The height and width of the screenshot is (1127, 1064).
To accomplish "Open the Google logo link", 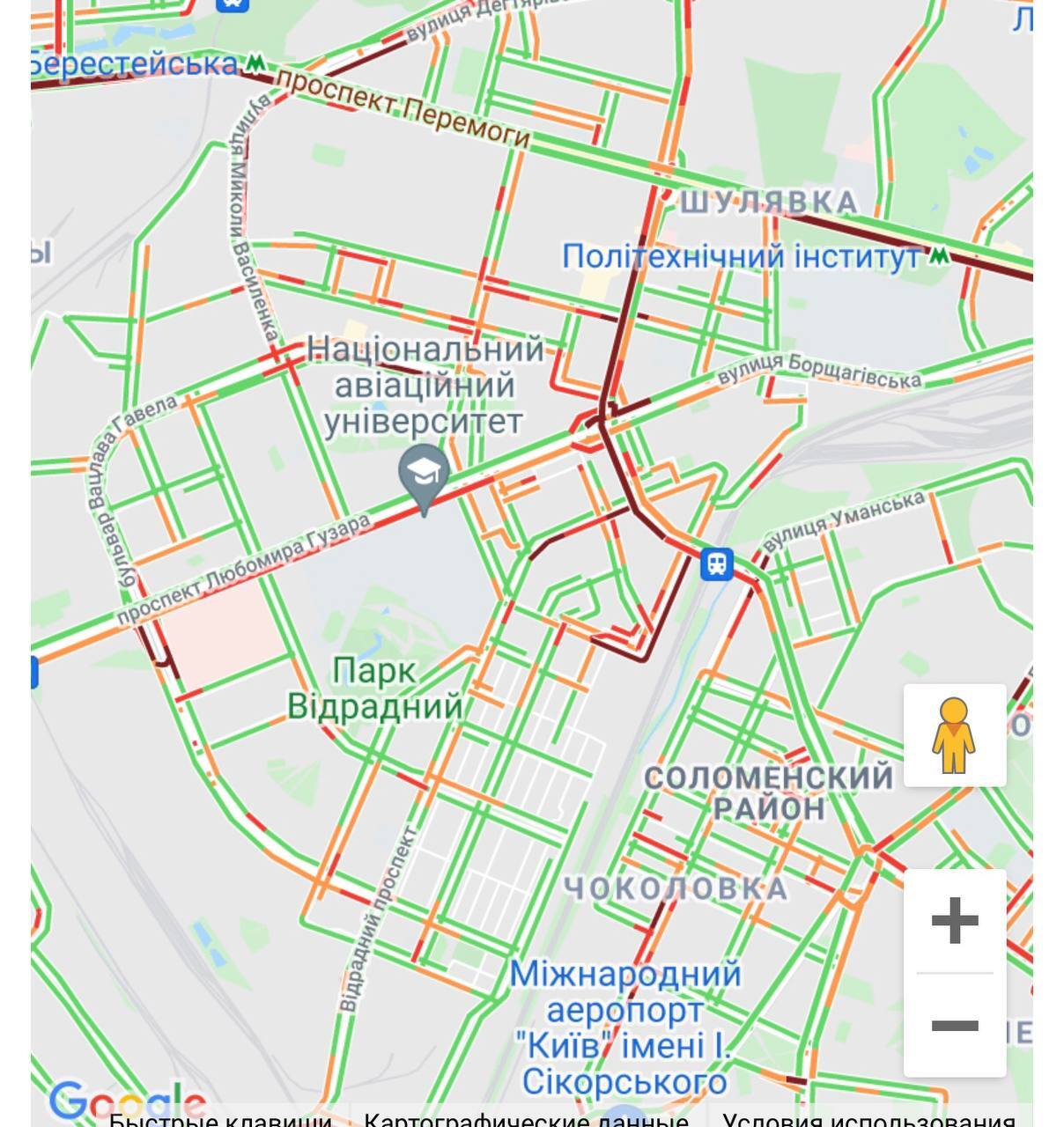I will click(x=128, y=1101).
